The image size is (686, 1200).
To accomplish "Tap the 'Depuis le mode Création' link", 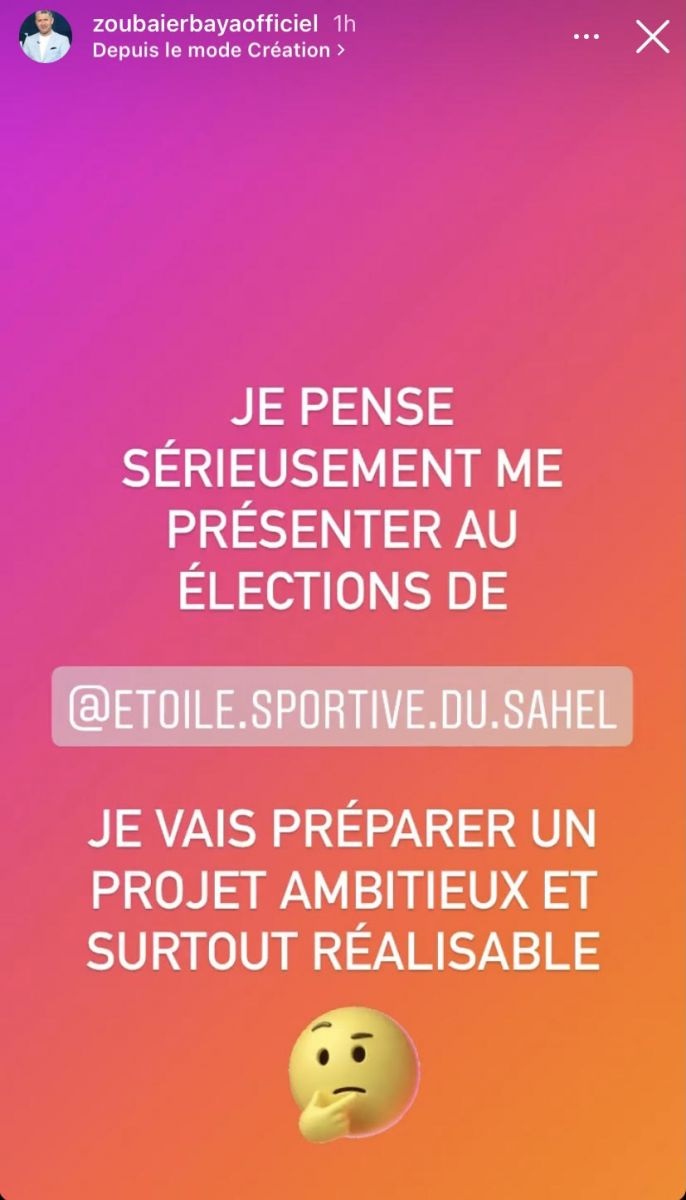I will 219,50.
